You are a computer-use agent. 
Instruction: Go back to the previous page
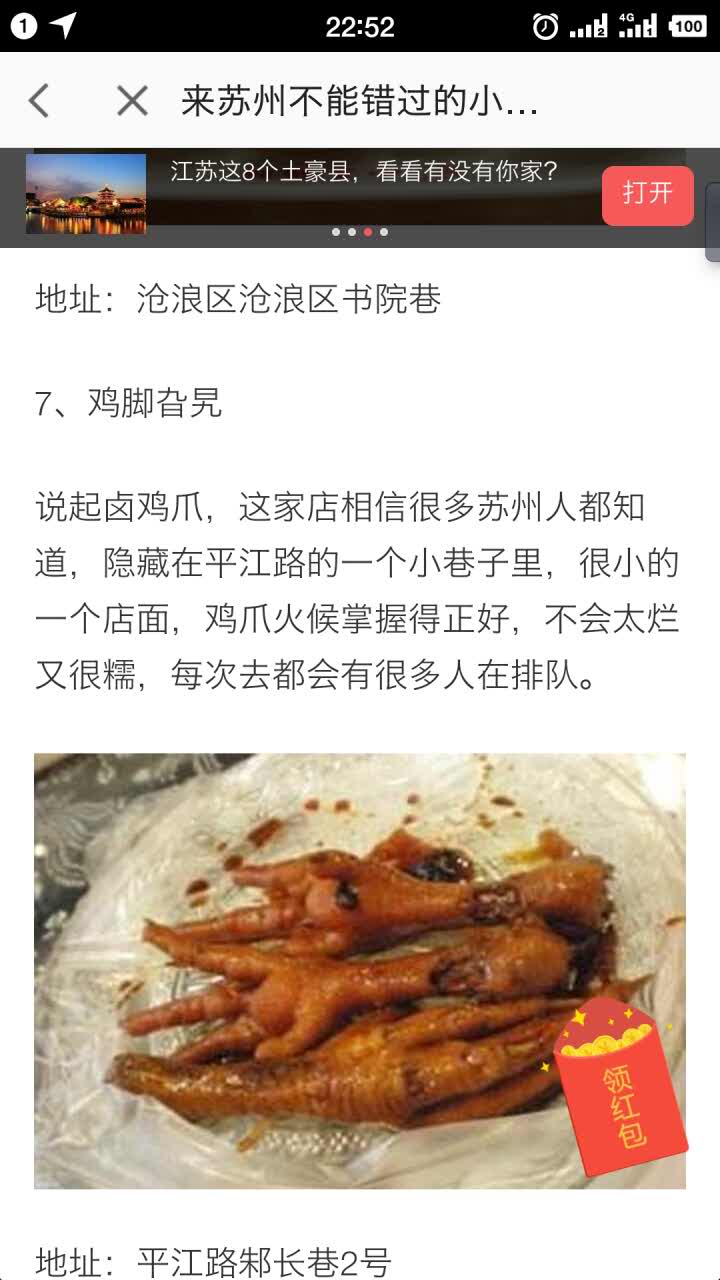(x=39, y=101)
